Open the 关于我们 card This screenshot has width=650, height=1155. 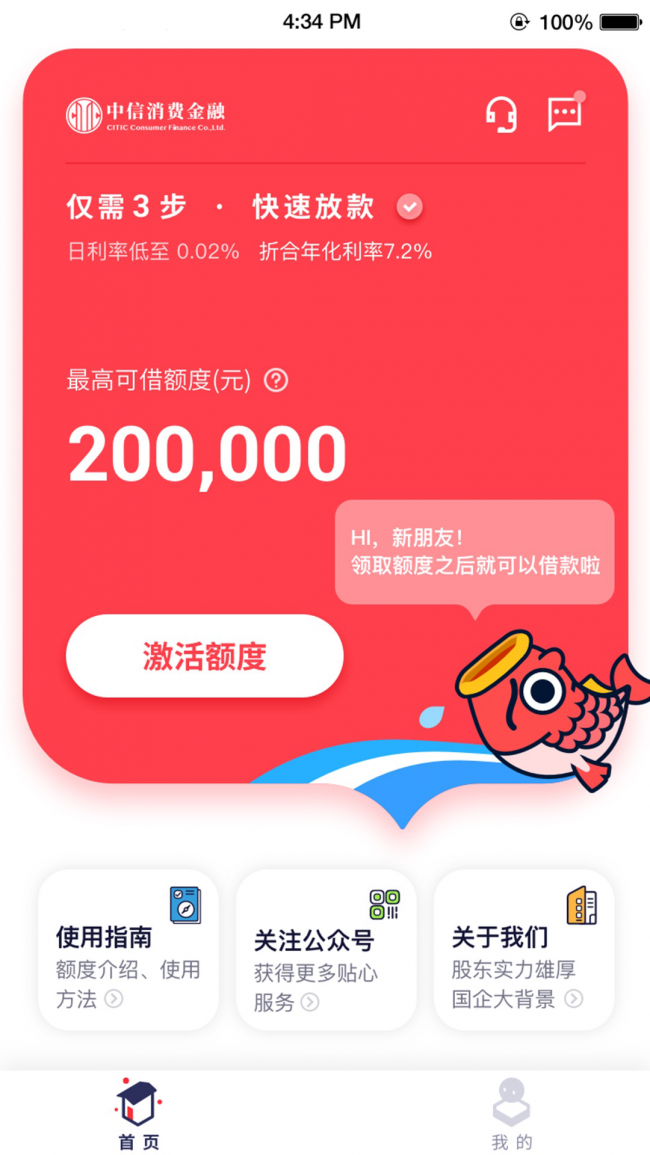(523, 950)
